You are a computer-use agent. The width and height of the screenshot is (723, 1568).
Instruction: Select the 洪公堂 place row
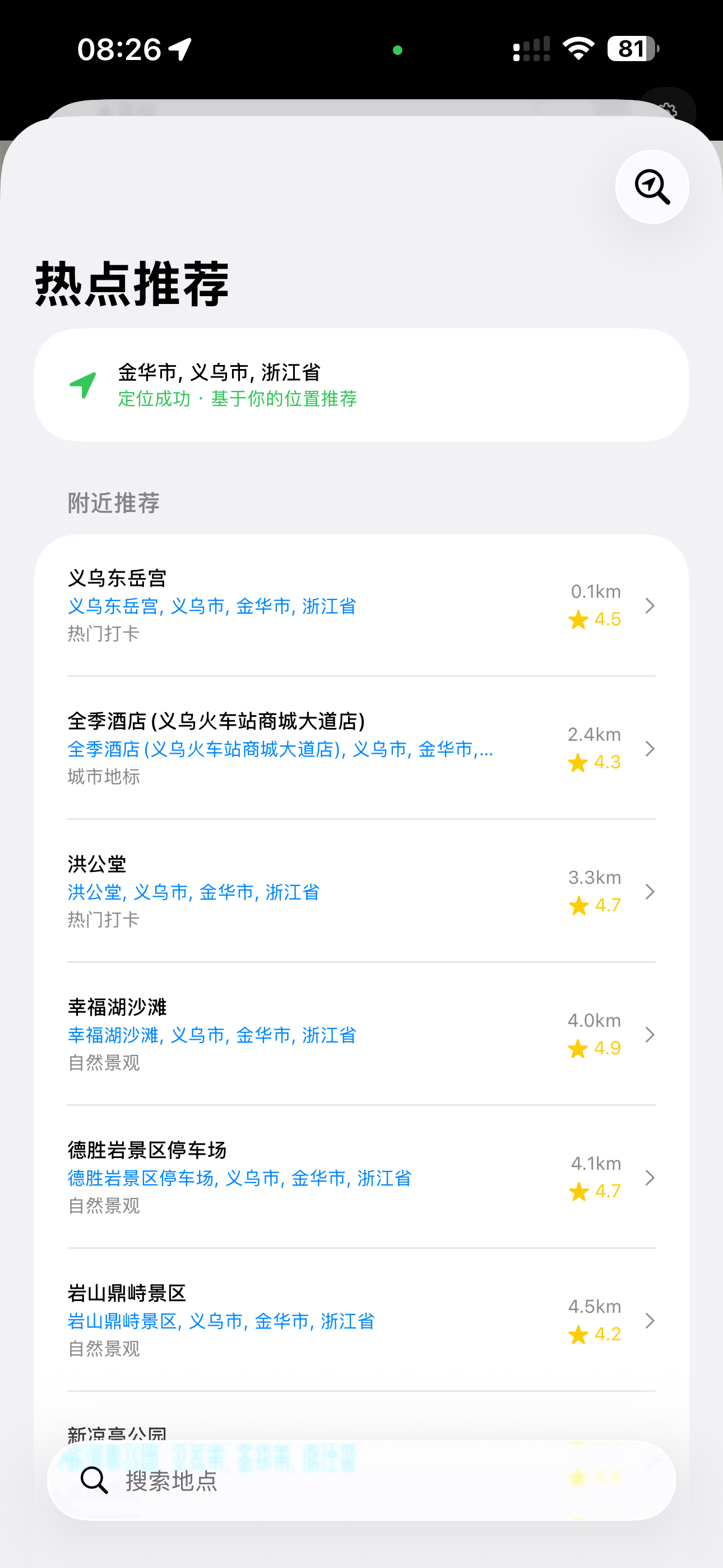[x=361, y=891]
